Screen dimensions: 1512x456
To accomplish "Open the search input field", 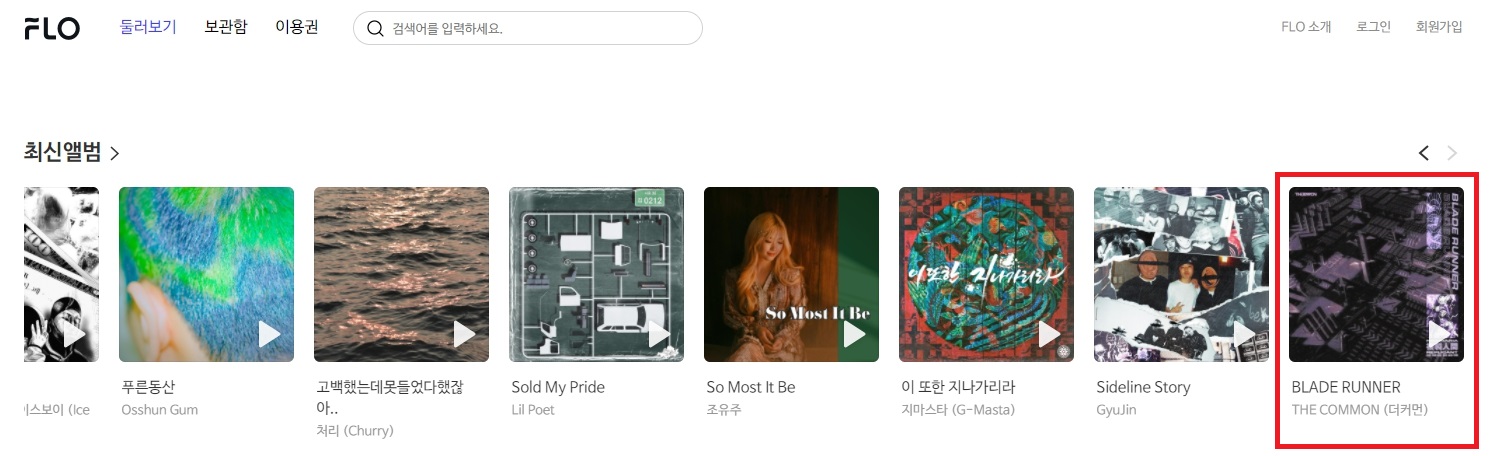I will coord(540,28).
